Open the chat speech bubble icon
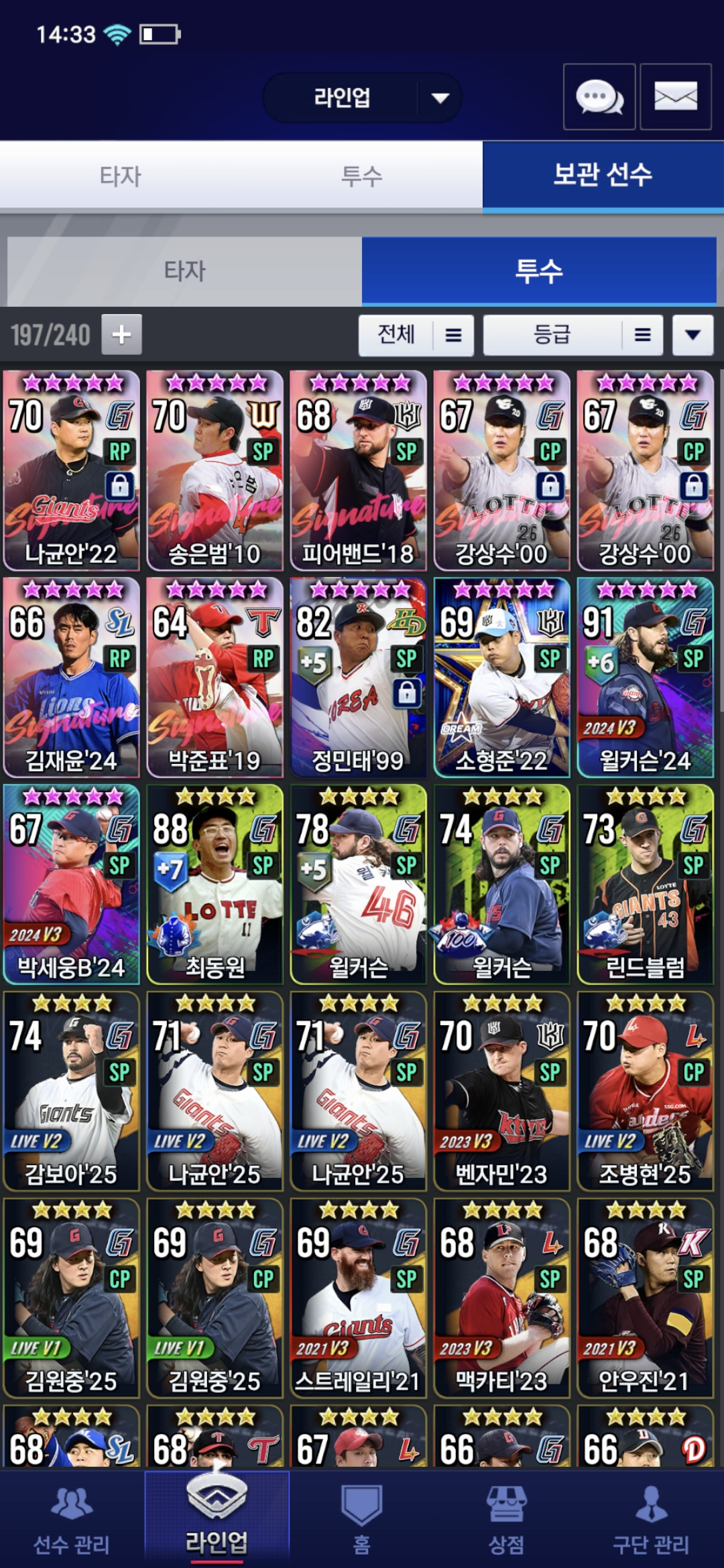 click(x=599, y=97)
